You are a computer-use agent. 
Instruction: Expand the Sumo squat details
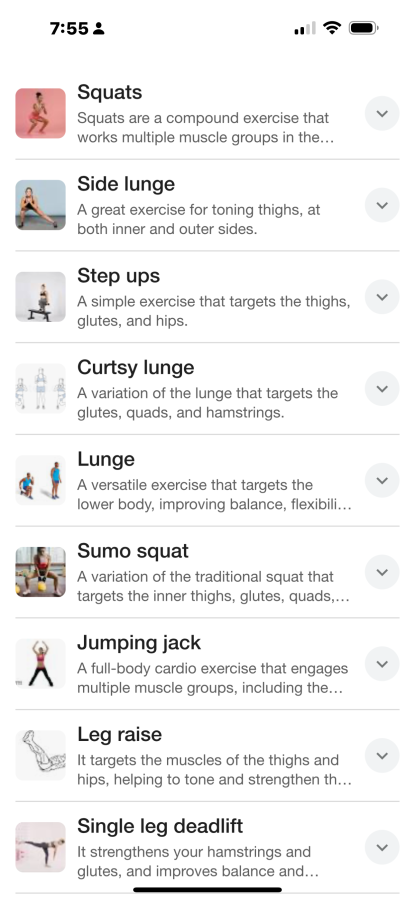382,572
